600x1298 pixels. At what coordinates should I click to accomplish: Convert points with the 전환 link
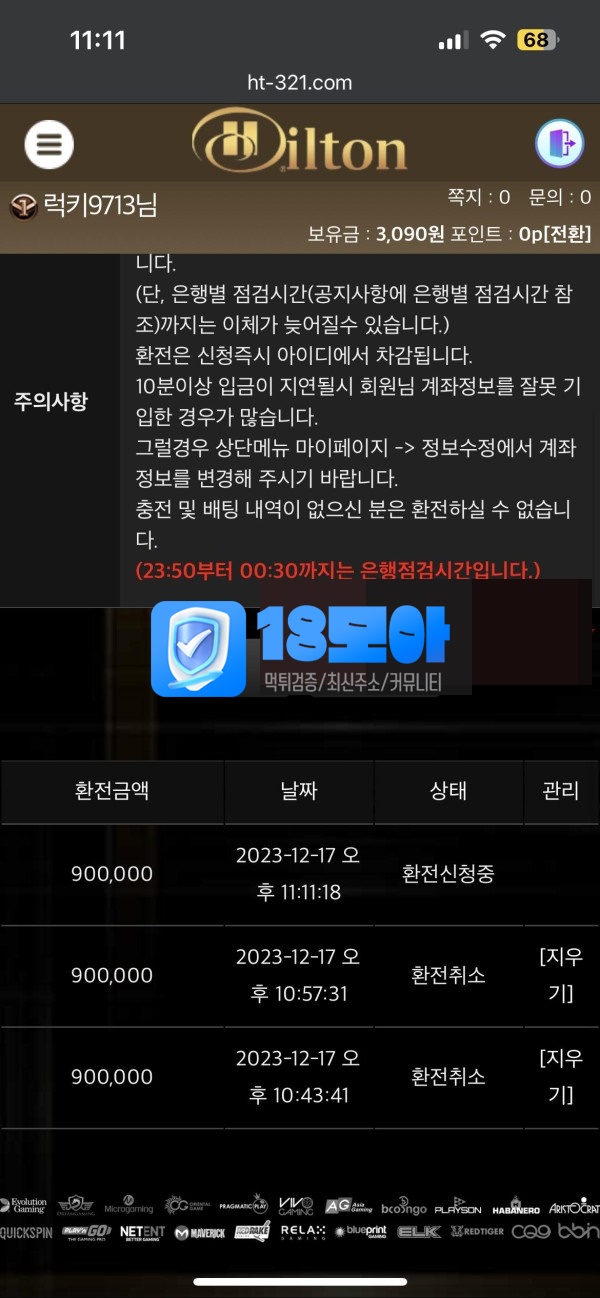pos(569,234)
